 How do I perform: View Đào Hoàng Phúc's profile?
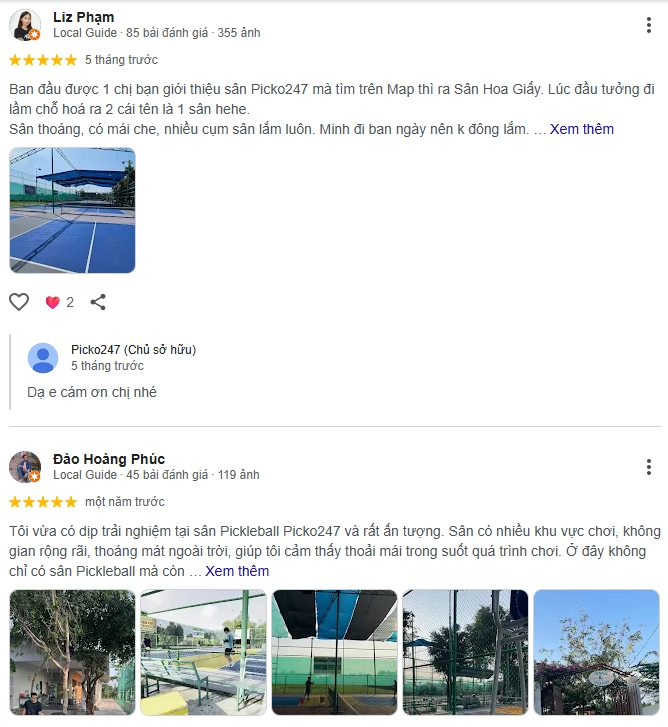click(109, 459)
